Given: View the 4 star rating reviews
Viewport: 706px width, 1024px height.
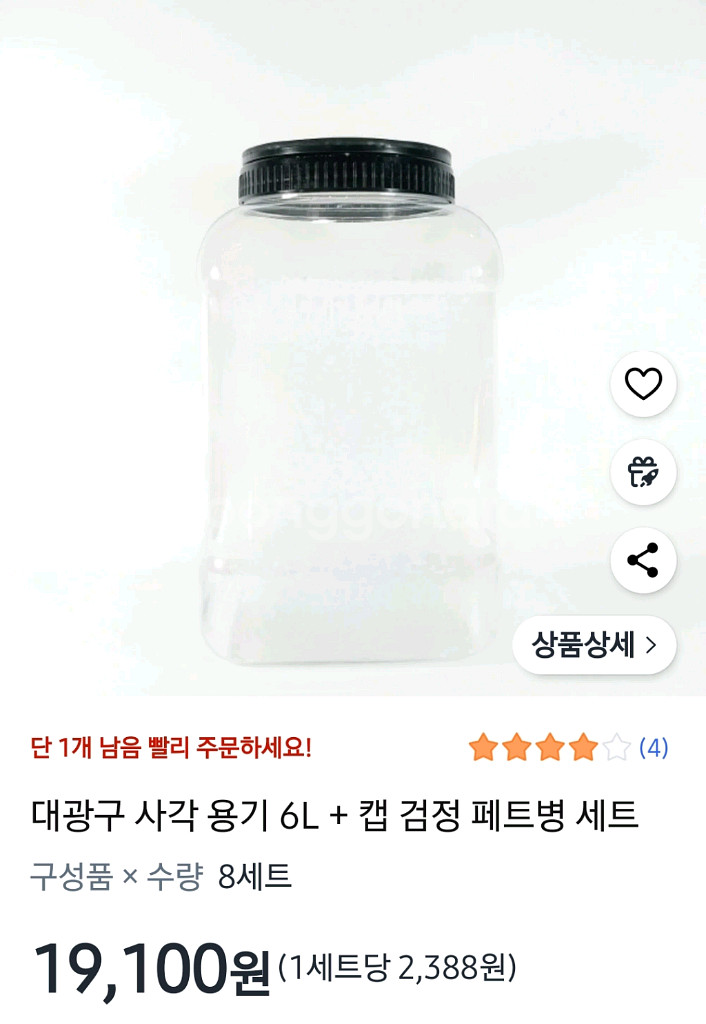Looking at the screenshot, I should tap(567, 748).
